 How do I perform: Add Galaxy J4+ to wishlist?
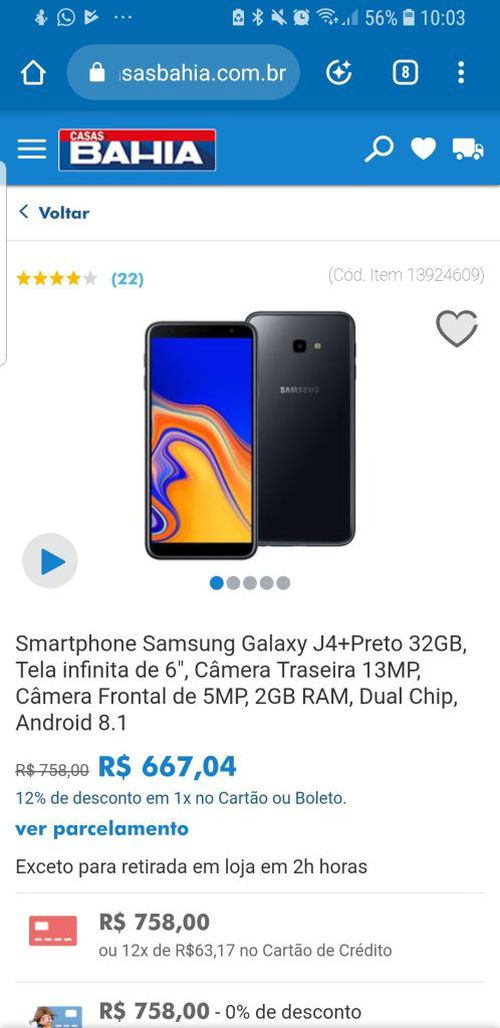click(457, 328)
